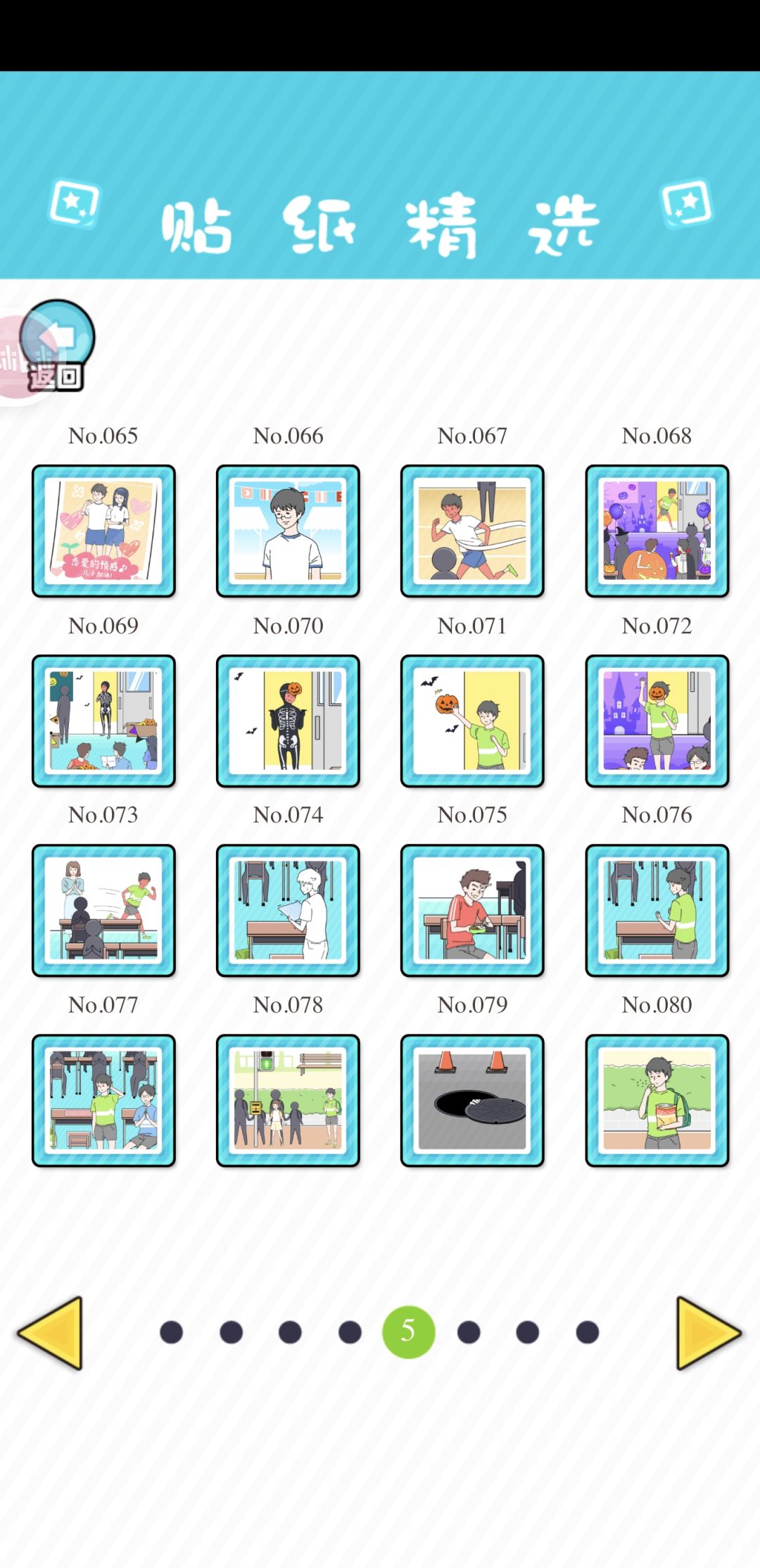Select sticker No.069
The width and height of the screenshot is (760, 1568).
point(103,721)
